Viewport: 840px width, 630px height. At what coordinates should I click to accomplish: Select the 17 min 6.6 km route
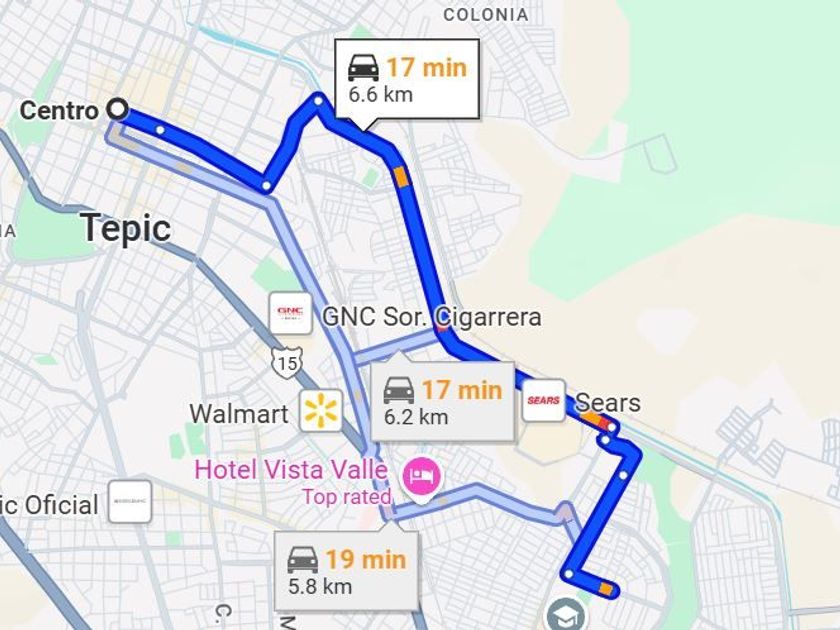[x=407, y=80]
